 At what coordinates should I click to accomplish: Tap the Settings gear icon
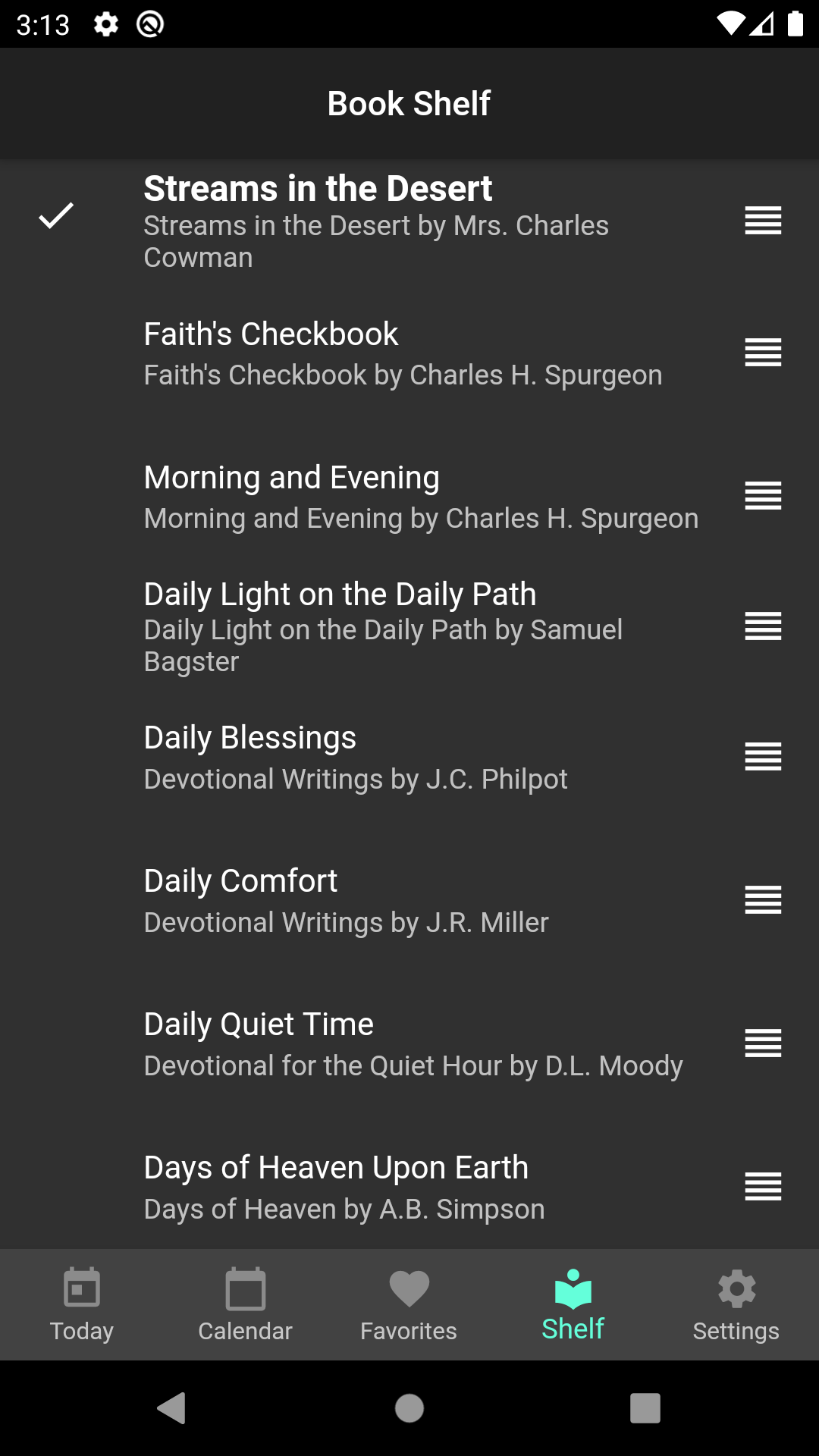click(735, 1304)
